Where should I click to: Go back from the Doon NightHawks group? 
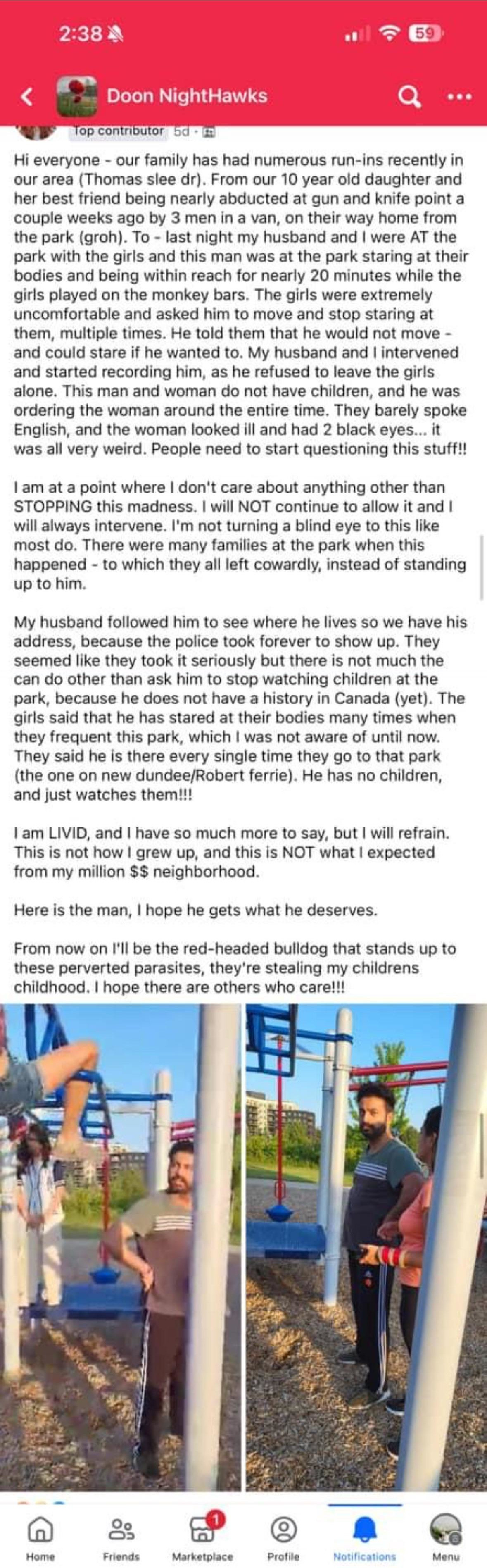click(27, 96)
